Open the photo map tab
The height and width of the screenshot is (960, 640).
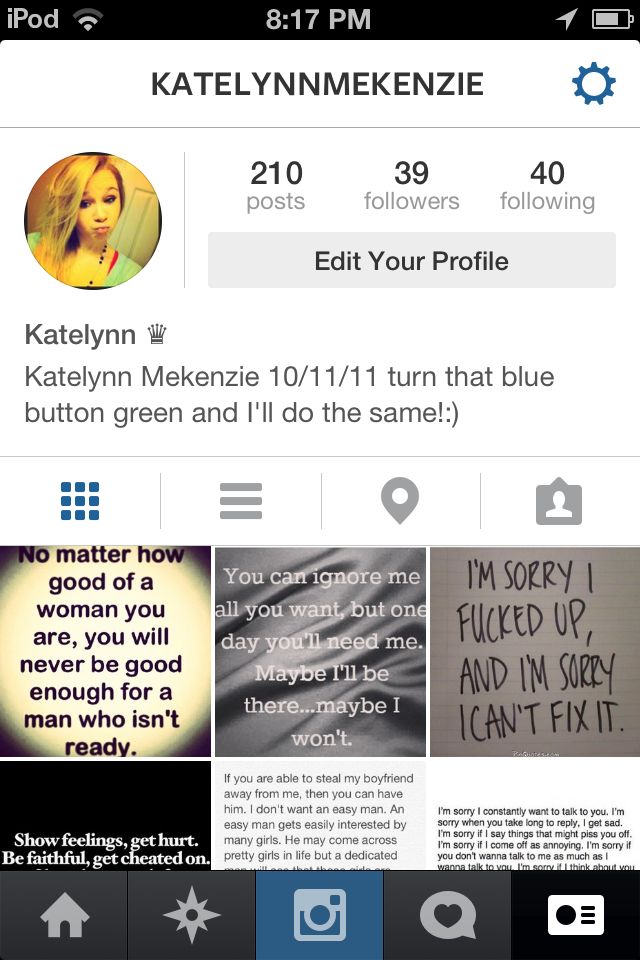pyautogui.click(x=400, y=500)
